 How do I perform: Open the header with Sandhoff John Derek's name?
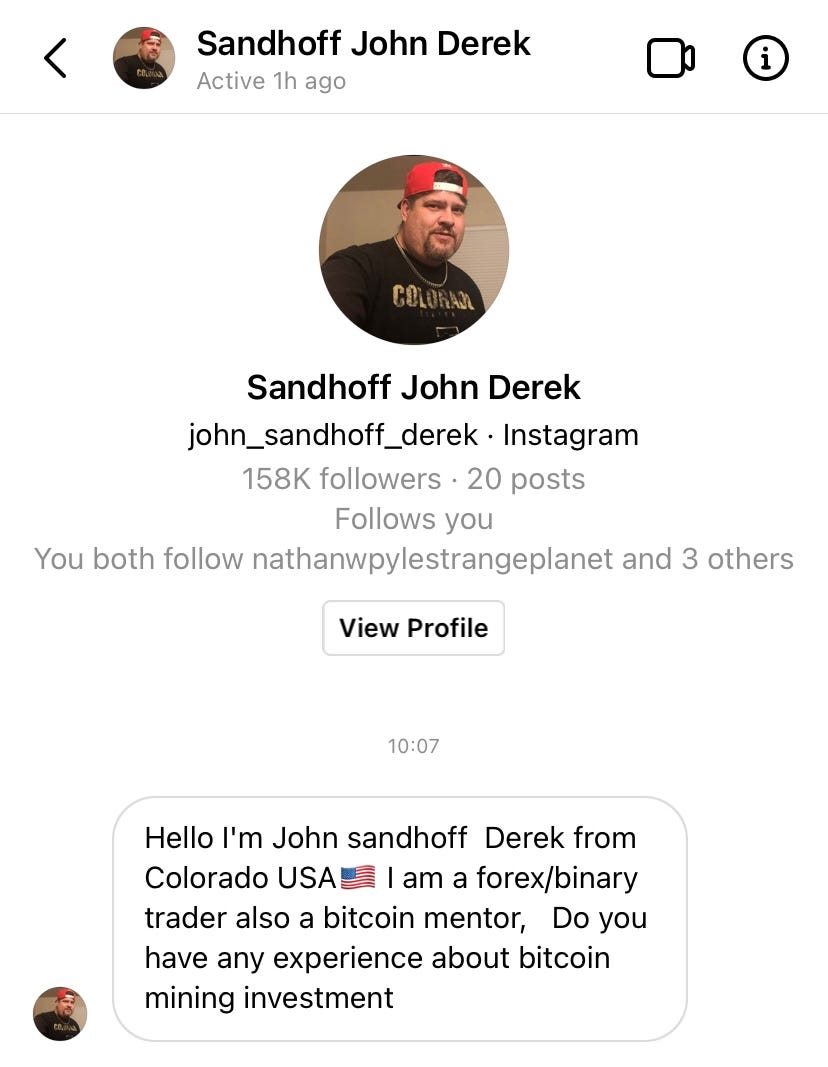363,44
